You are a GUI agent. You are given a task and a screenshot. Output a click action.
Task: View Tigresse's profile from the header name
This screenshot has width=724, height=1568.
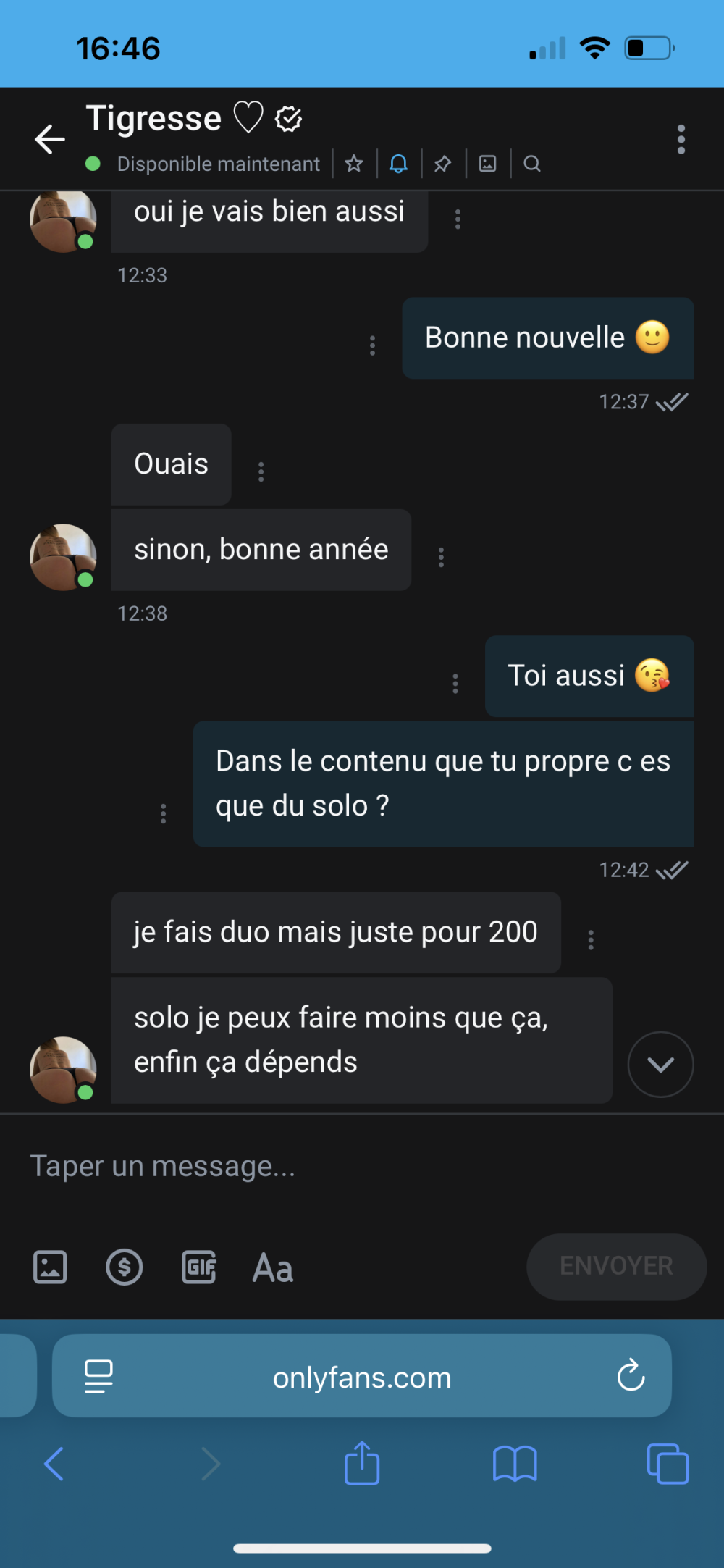click(153, 118)
